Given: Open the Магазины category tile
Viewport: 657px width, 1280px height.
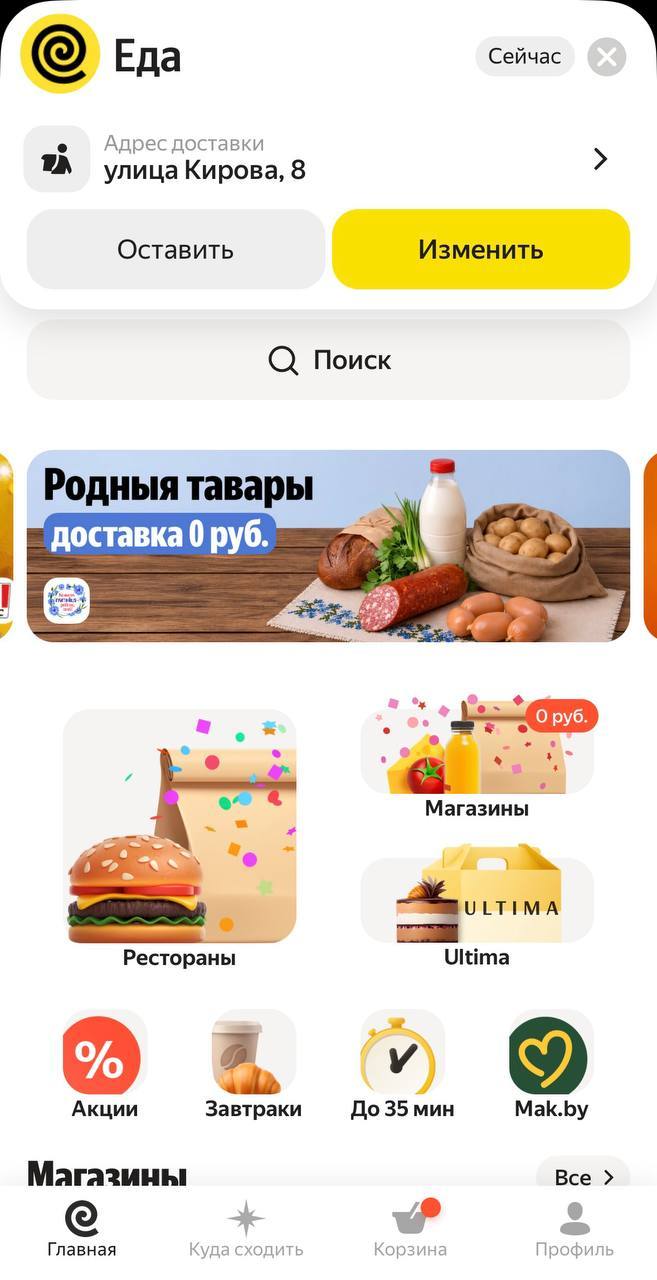Looking at the screenshot, I should tap(477, 758).
